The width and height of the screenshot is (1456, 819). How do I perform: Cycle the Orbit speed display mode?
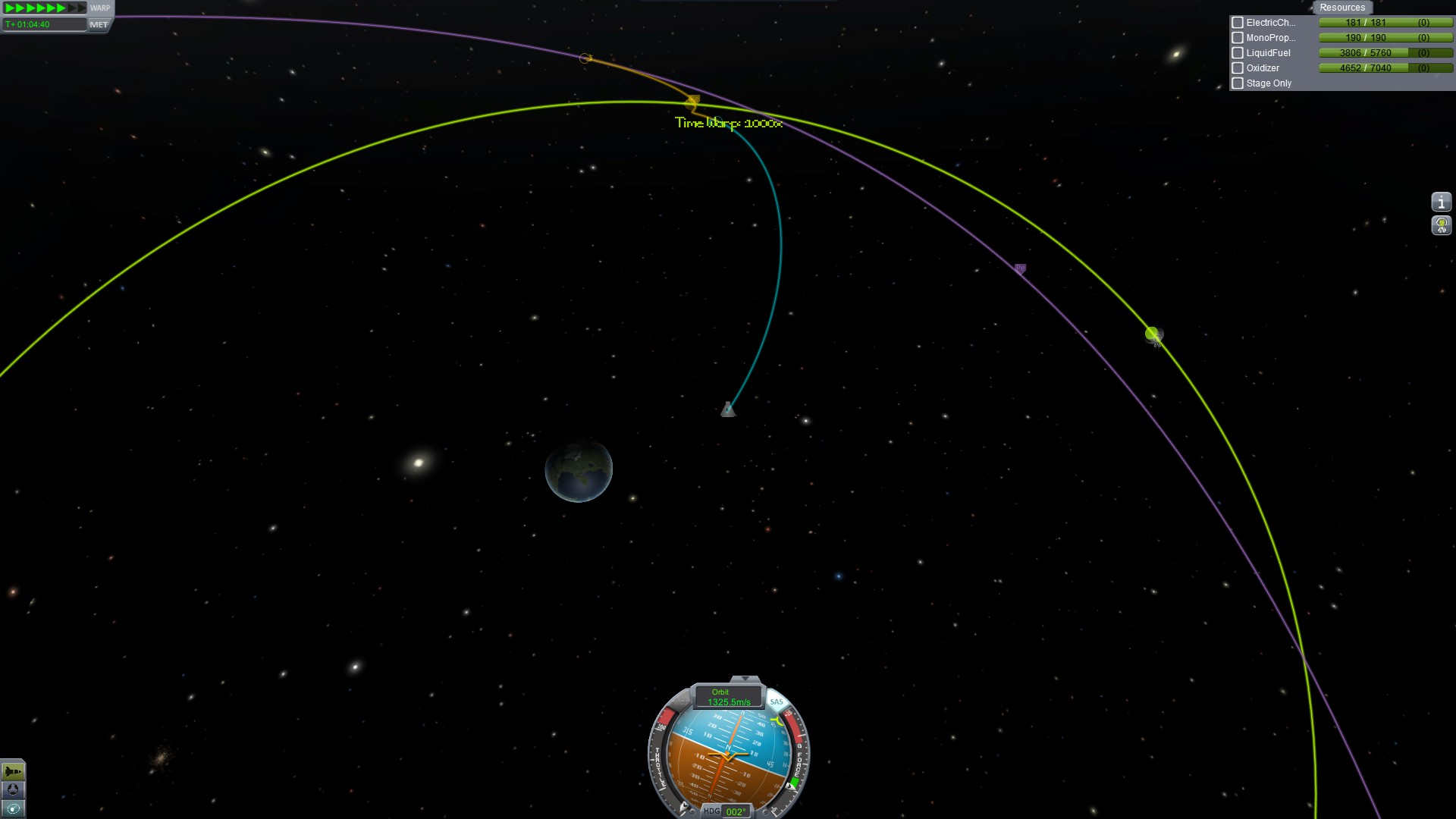click(x=728, y=697)
